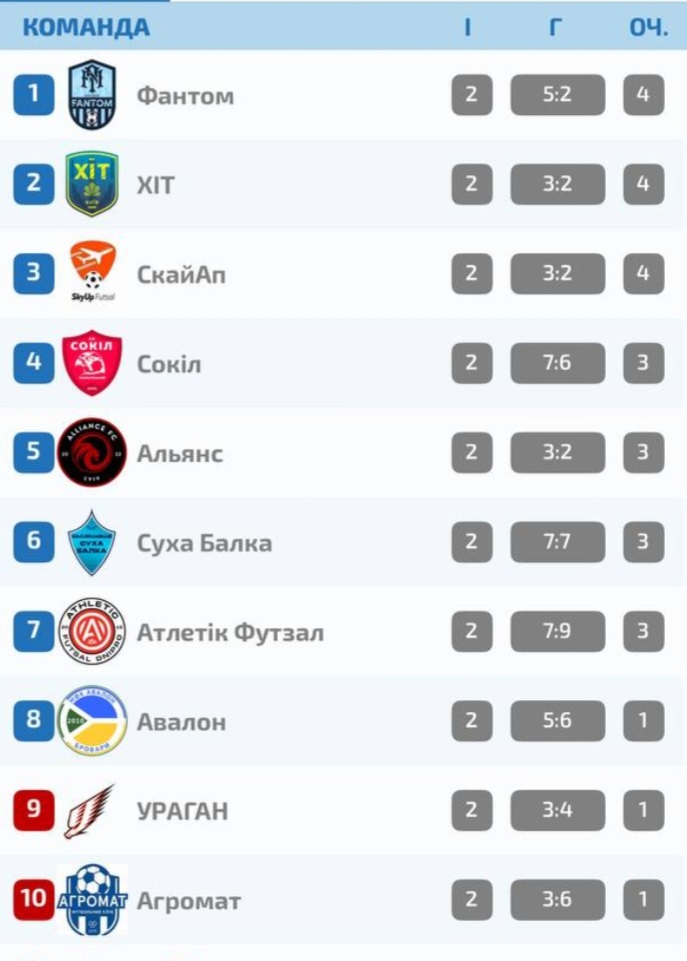Open the ХІТ team row
687x961 pixels.
point(343,184)
